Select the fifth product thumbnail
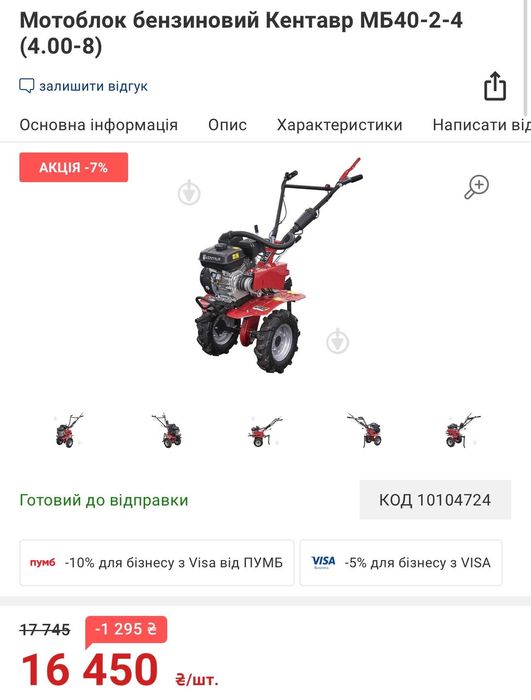Screen dimensions: 531x700 tap(462, 431)
